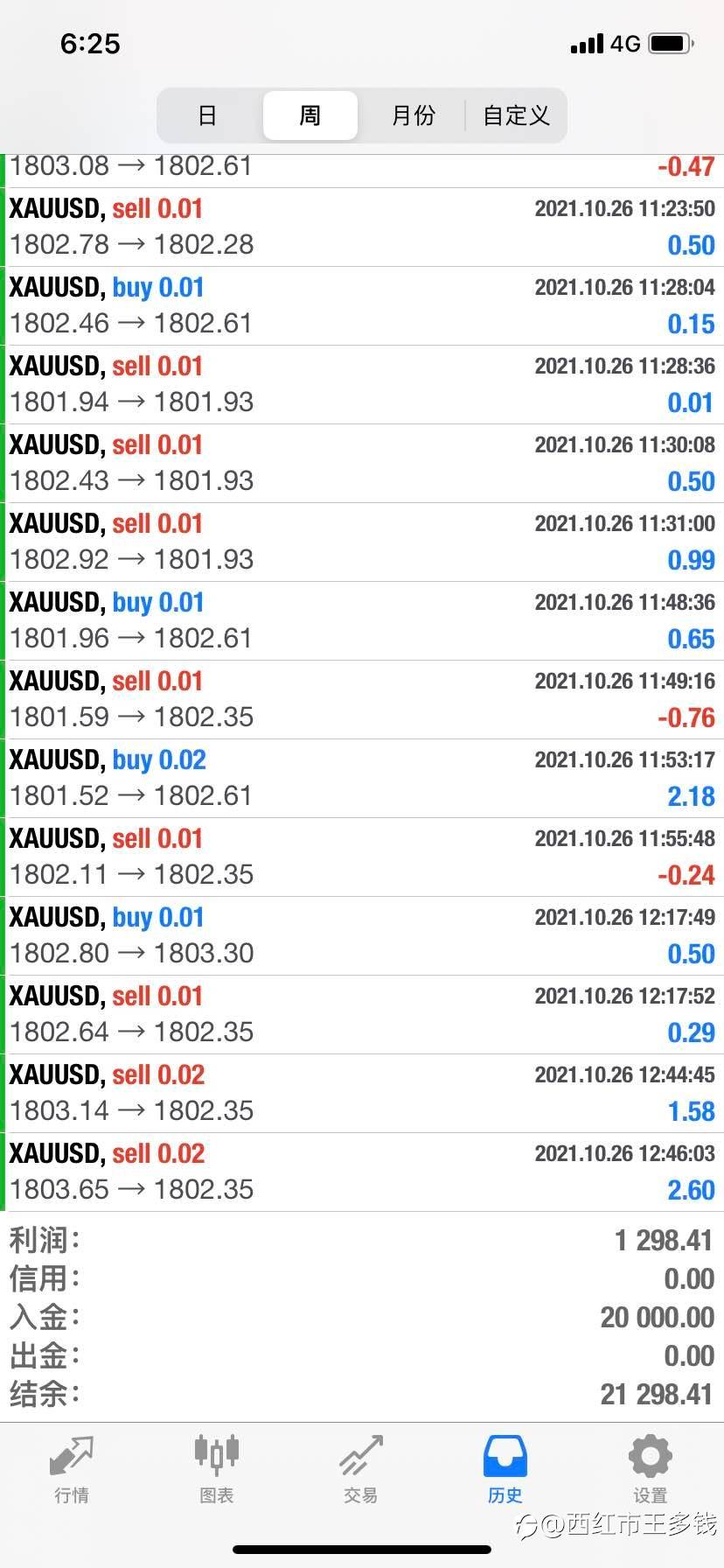Open the sell trade closed at 11:31:00
Viewport: 724px width, 1568px height.
pyautogui.click(x=362, y=542)
